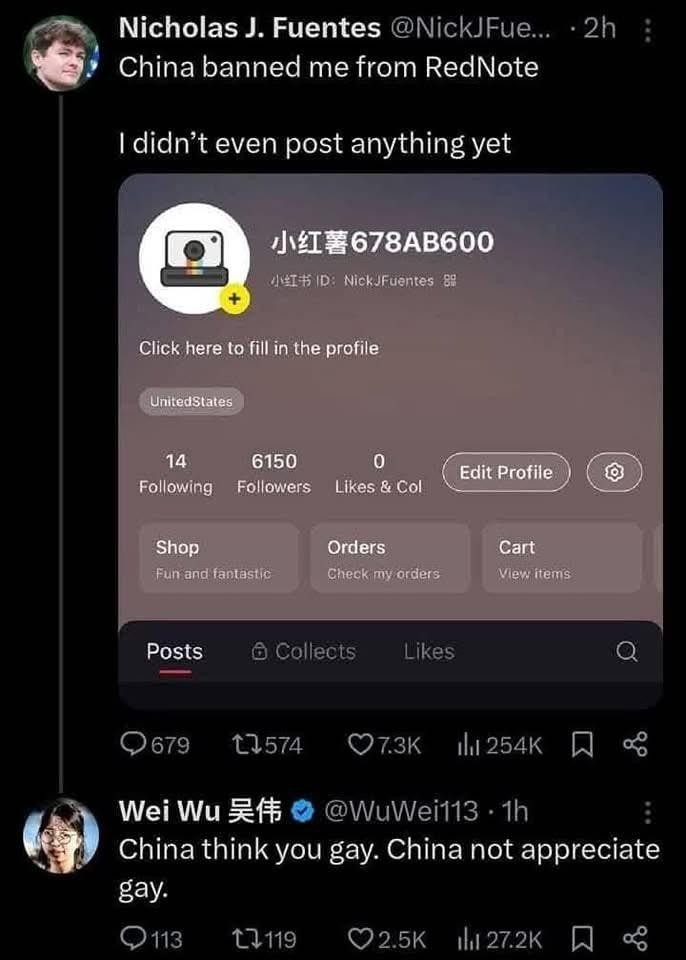The image size is (686, 960).
Task: Open overflow menu on Nicholas J. Fuentes' post
Action: point(647,31)
